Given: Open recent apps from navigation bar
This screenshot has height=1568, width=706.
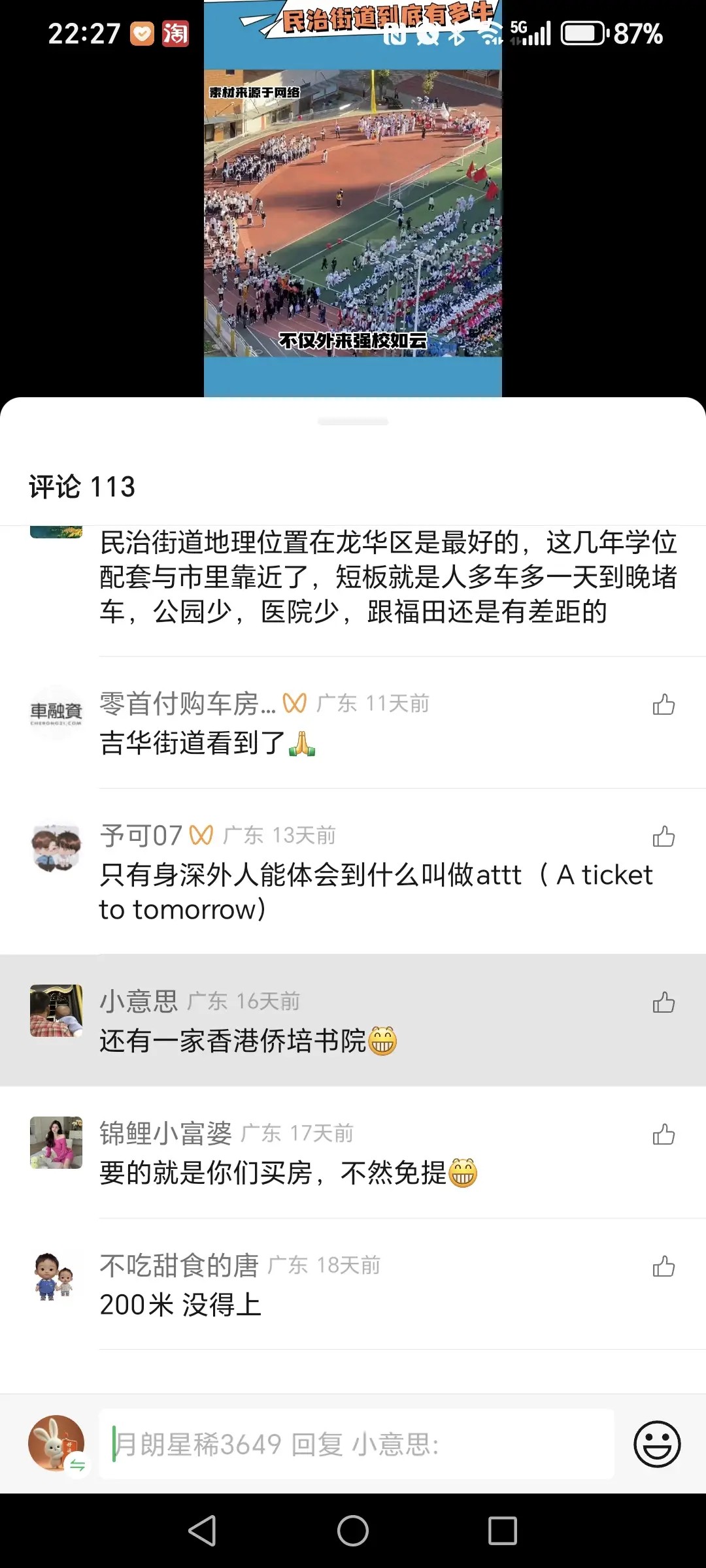Looking at the screenshot, I should [x=502, y=1530].
